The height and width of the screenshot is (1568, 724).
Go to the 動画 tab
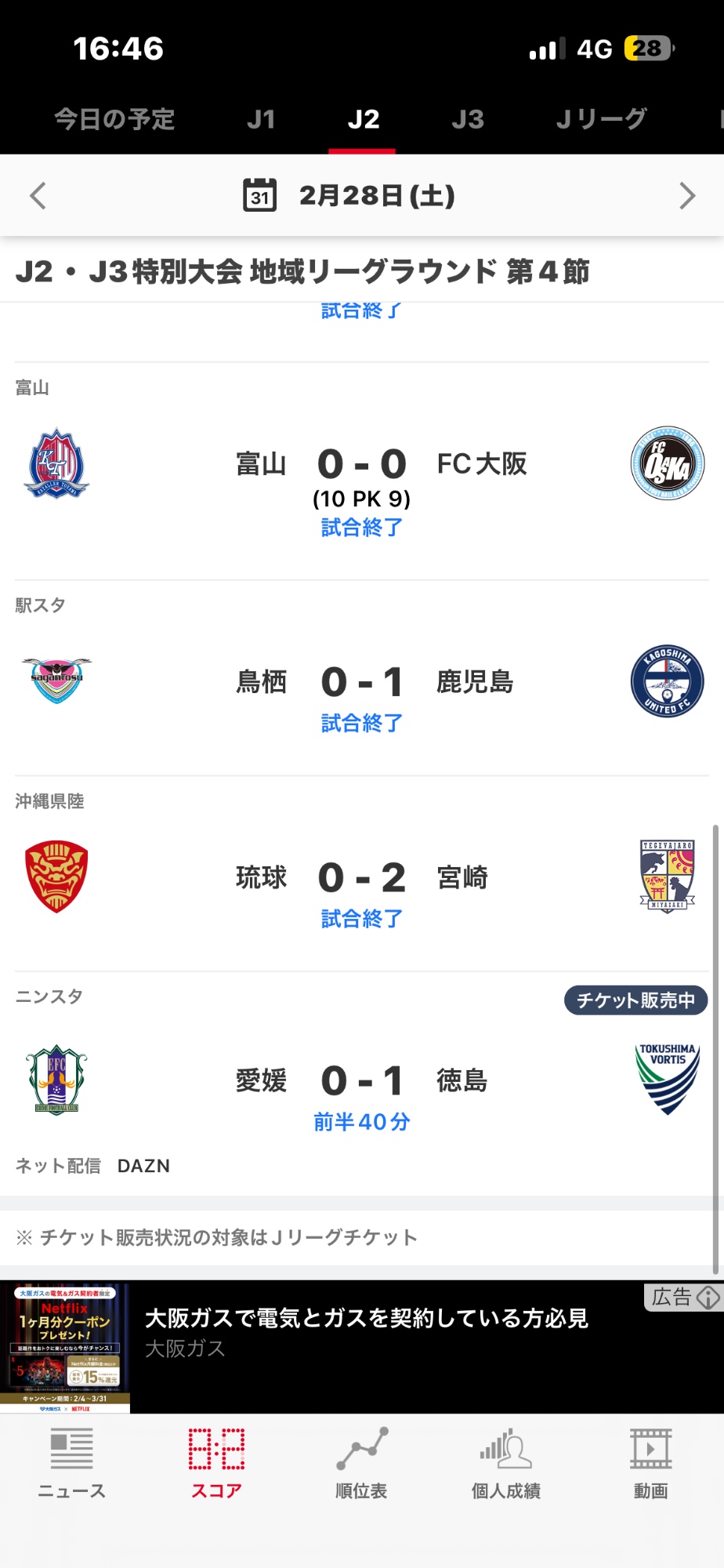tap(650, 1463)
